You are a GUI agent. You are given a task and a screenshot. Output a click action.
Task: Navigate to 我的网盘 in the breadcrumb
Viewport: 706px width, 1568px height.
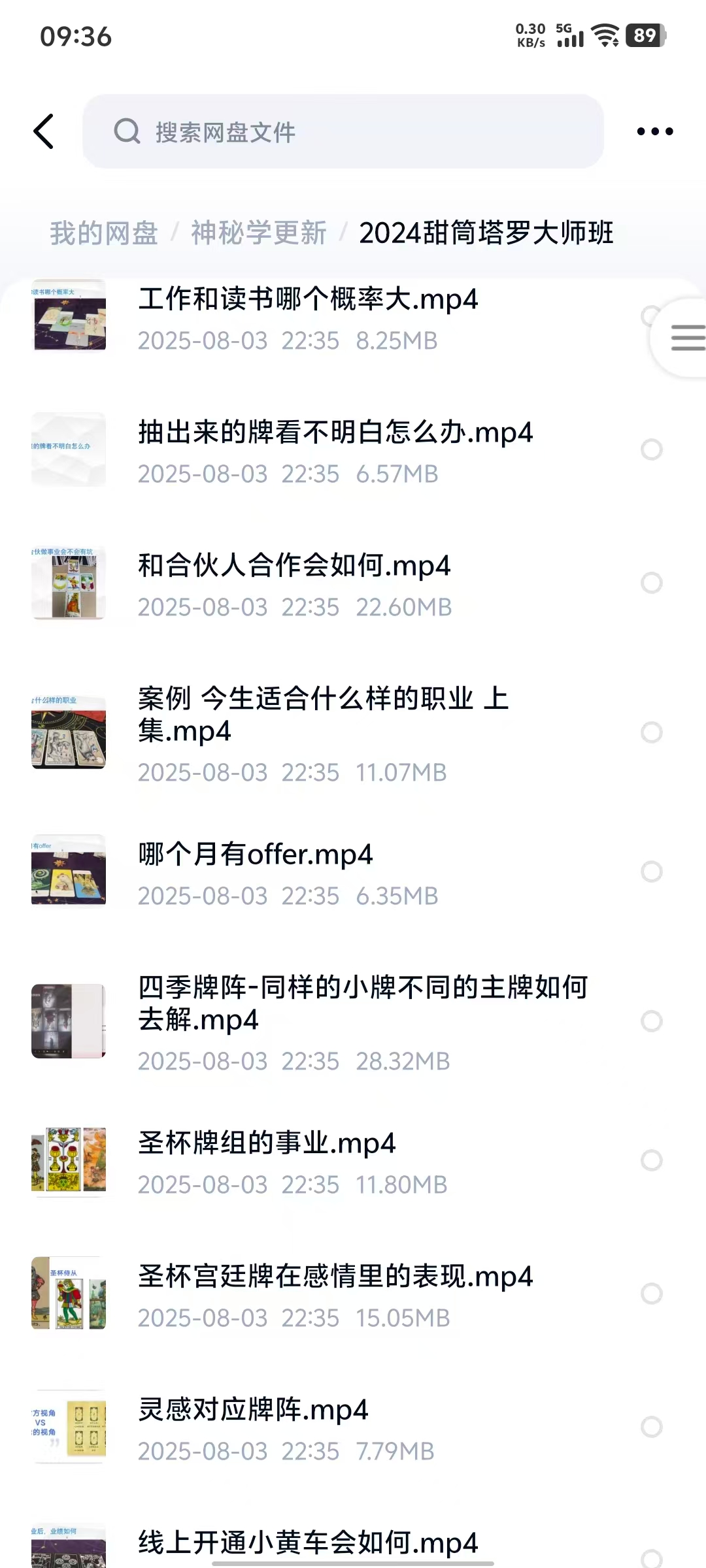104,233
